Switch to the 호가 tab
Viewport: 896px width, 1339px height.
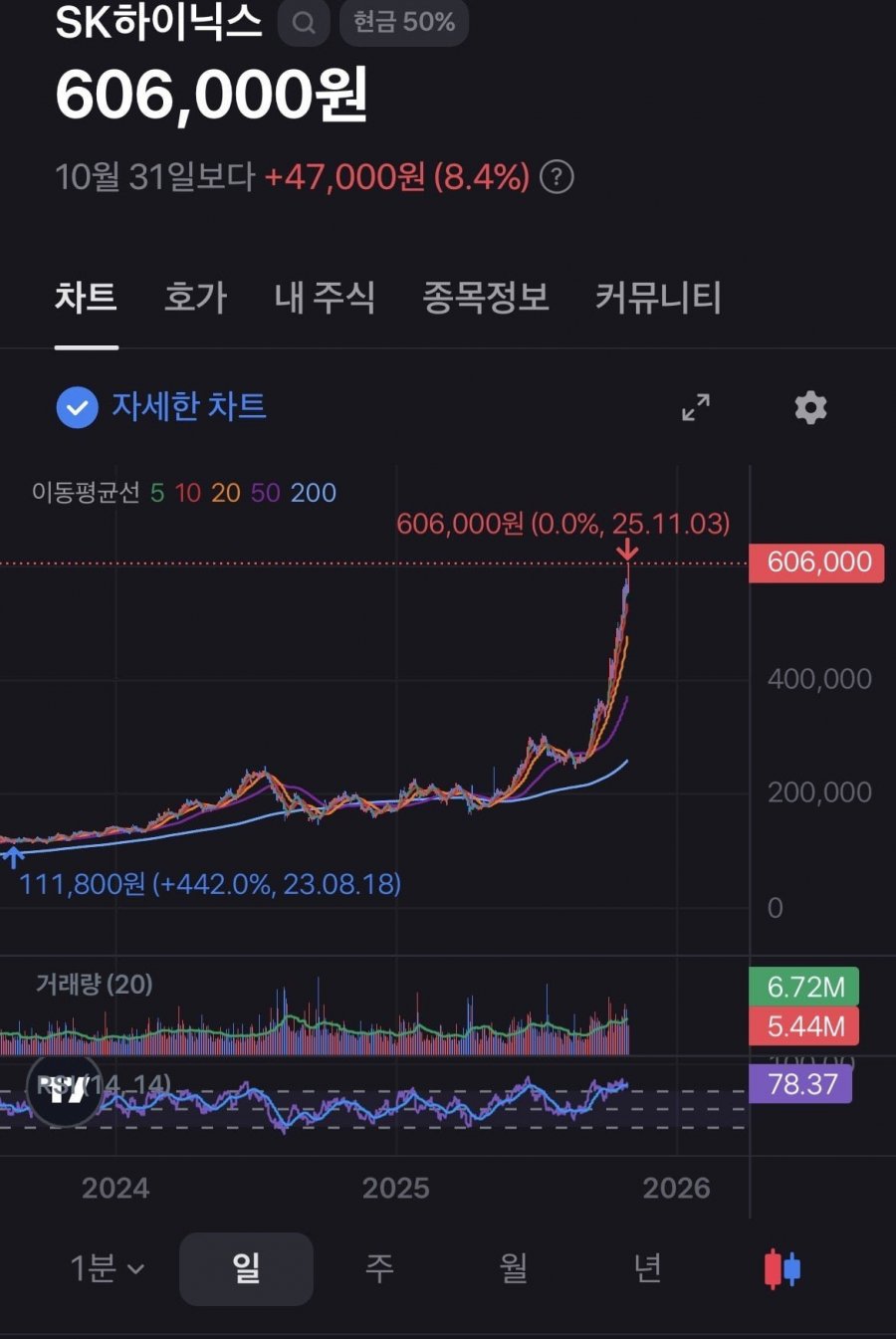tap(195, 297)
